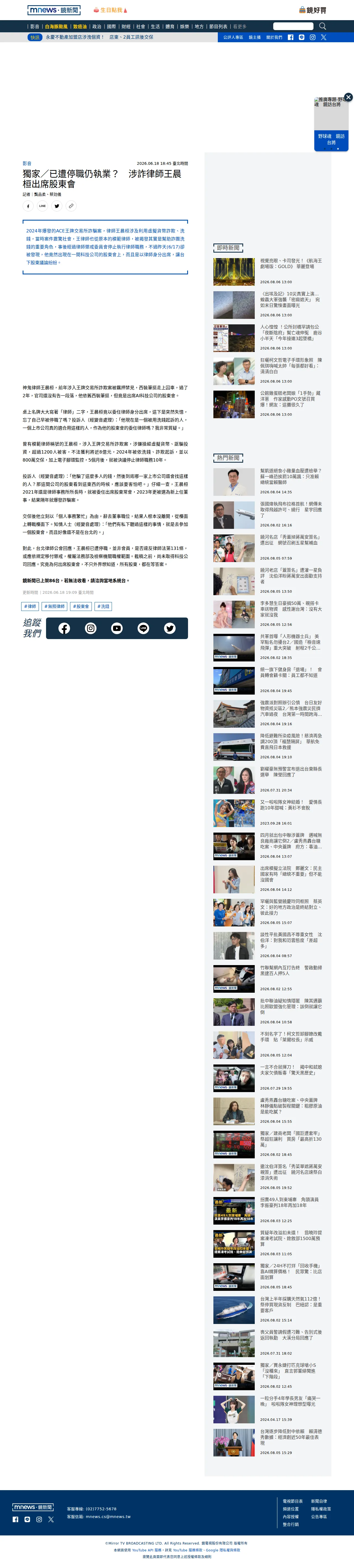Open the 永慶不動產加盟店 breaking news ticker

point(74,37)
